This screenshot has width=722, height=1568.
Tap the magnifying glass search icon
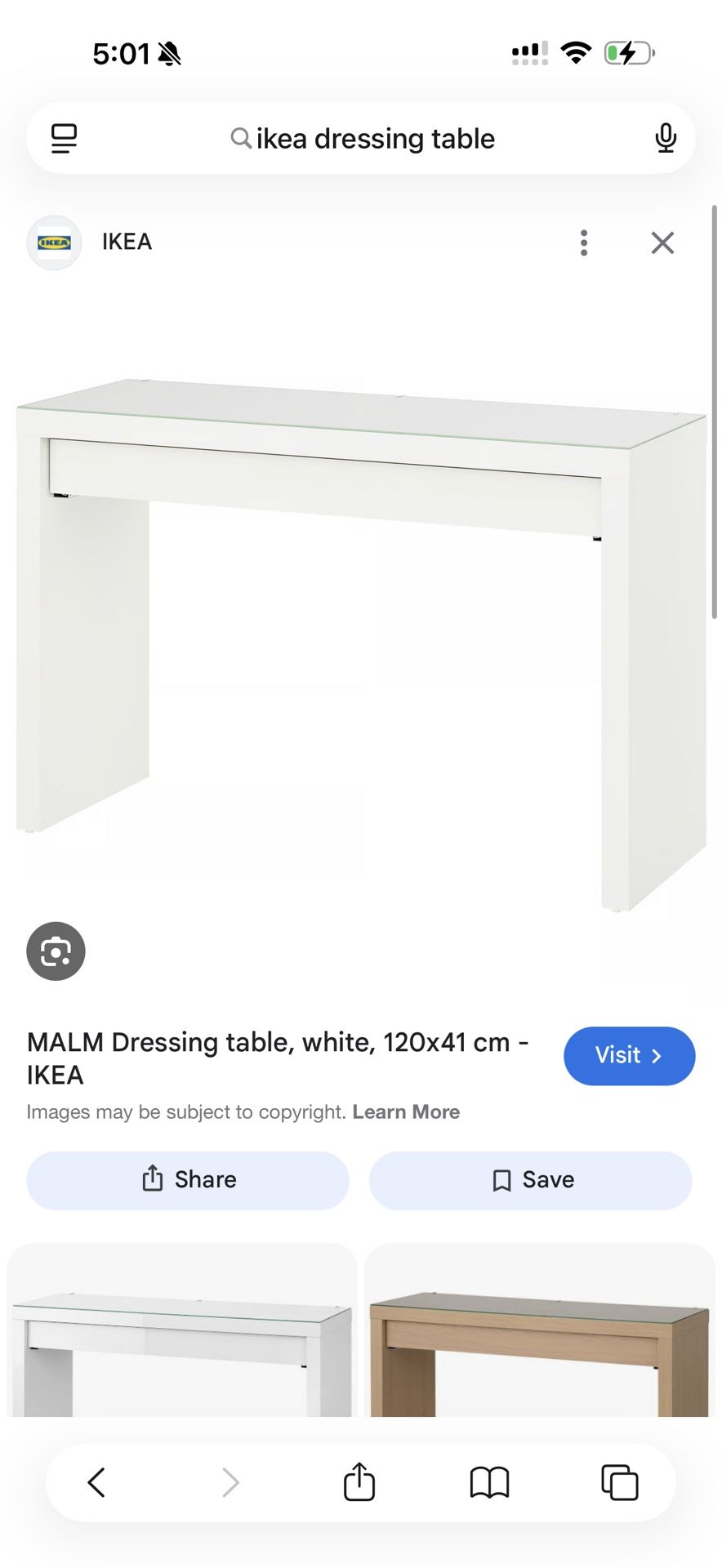pyautogui.click(x=240, y=139)
